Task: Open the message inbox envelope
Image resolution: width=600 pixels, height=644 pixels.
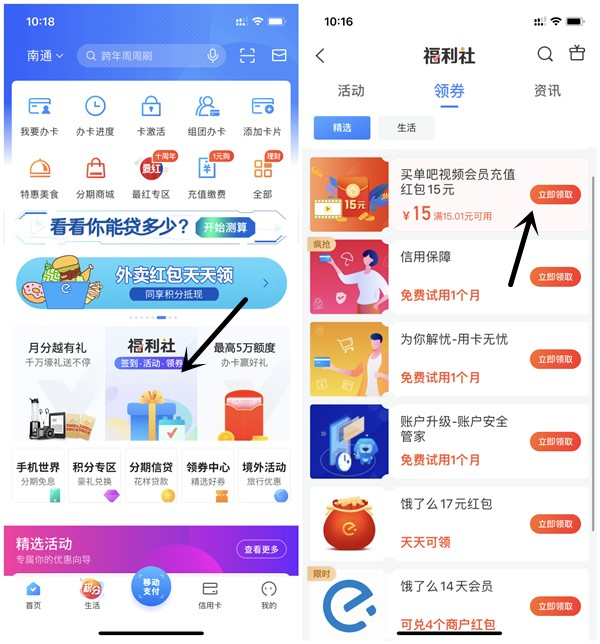Action: pos(279,56)
